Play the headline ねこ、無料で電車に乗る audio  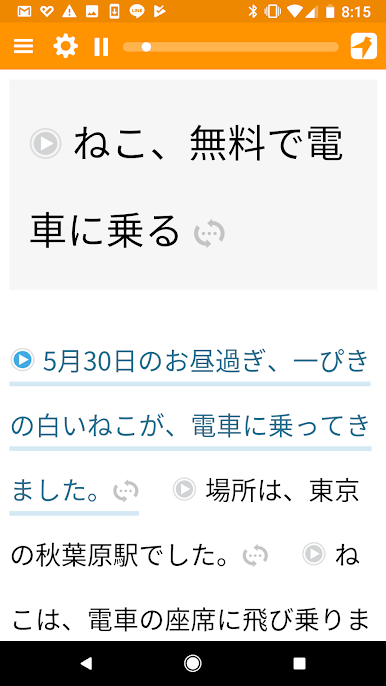[x=46, y=143]
